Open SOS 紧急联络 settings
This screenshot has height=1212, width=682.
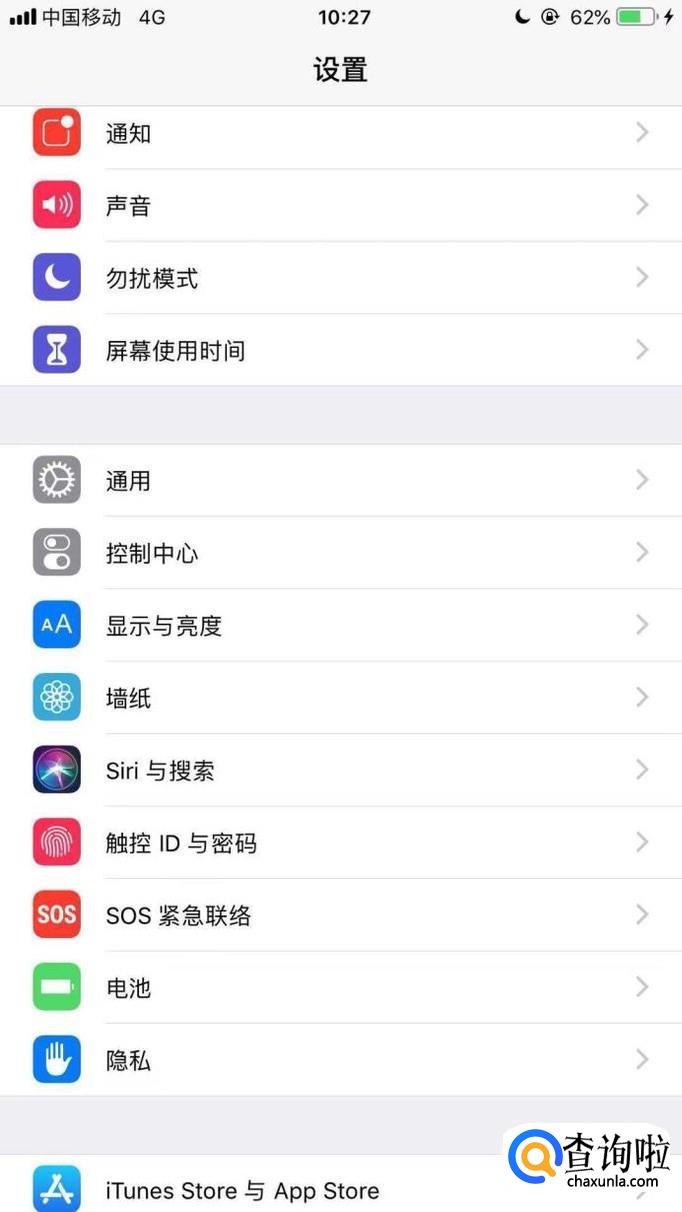click(340, 915)
